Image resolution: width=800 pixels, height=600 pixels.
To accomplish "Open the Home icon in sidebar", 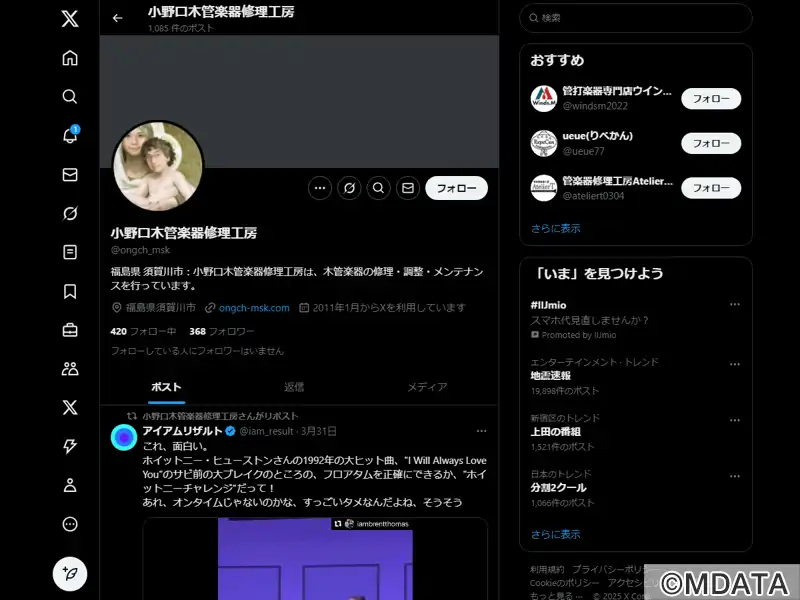I will pos(70,58).
